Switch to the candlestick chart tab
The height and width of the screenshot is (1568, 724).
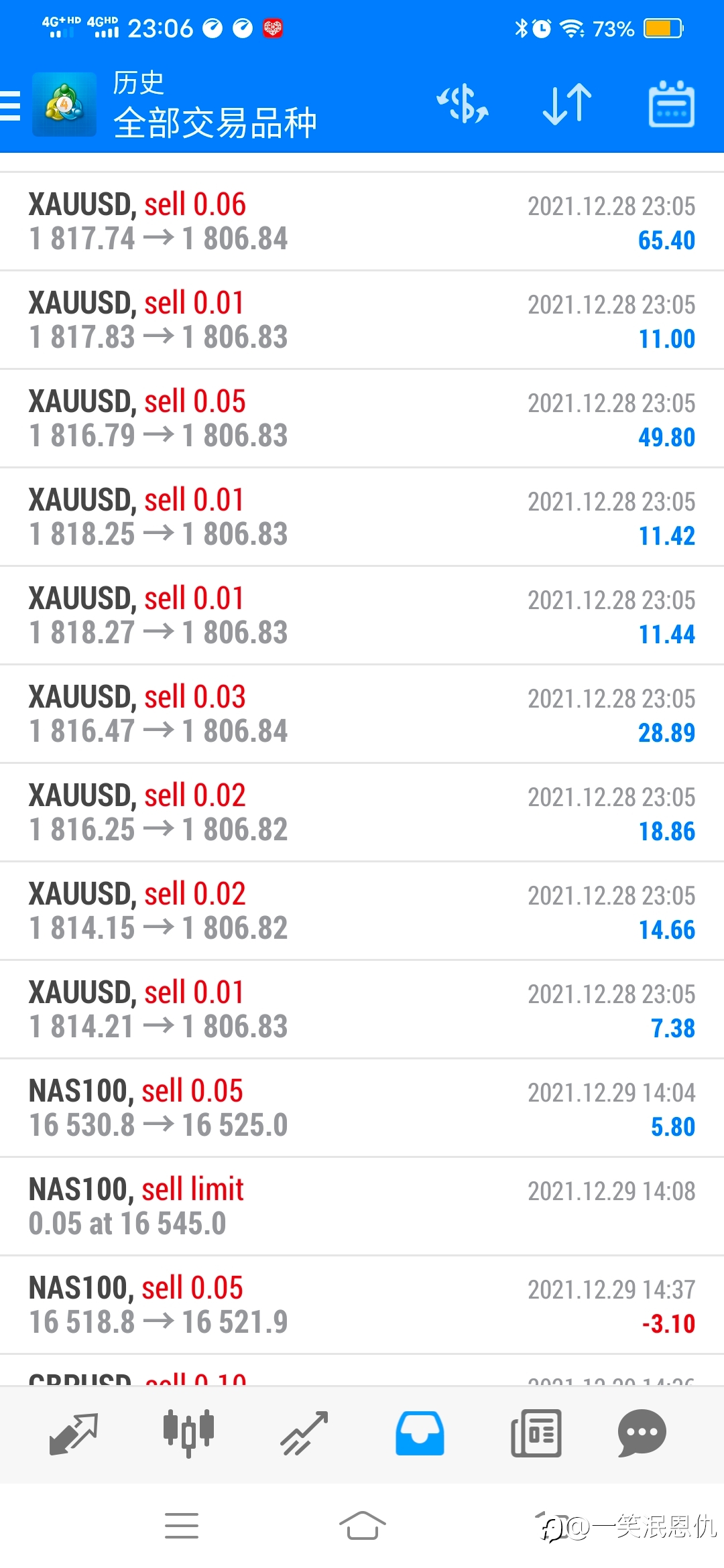tap(189, 1434)
